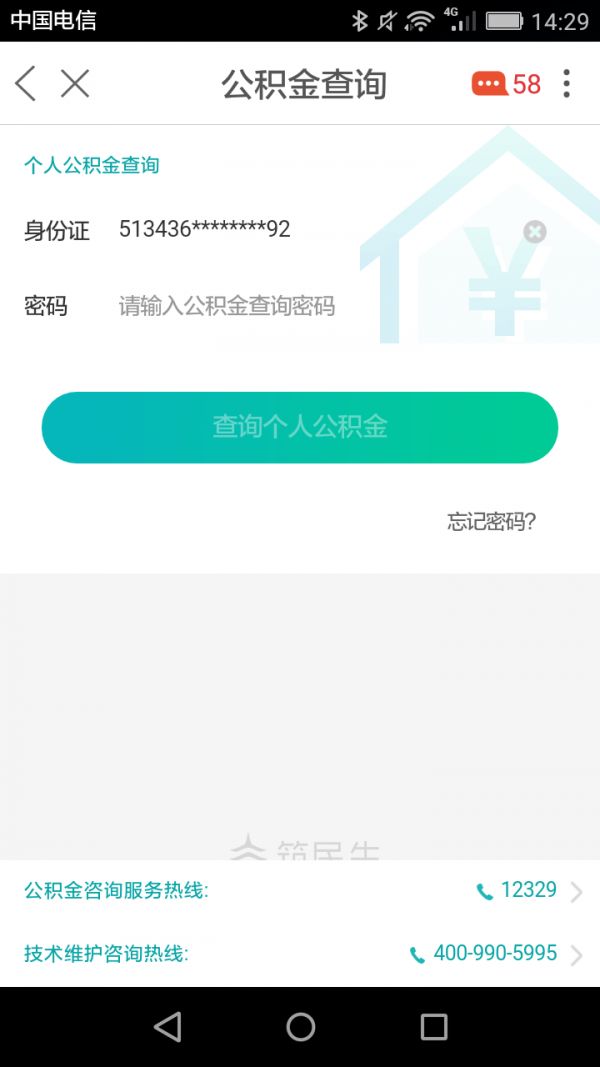Call the 技术维护咨询热线 400-990-5995
The width and height of the screenshot is (600, 1067).
pos(300,954)
